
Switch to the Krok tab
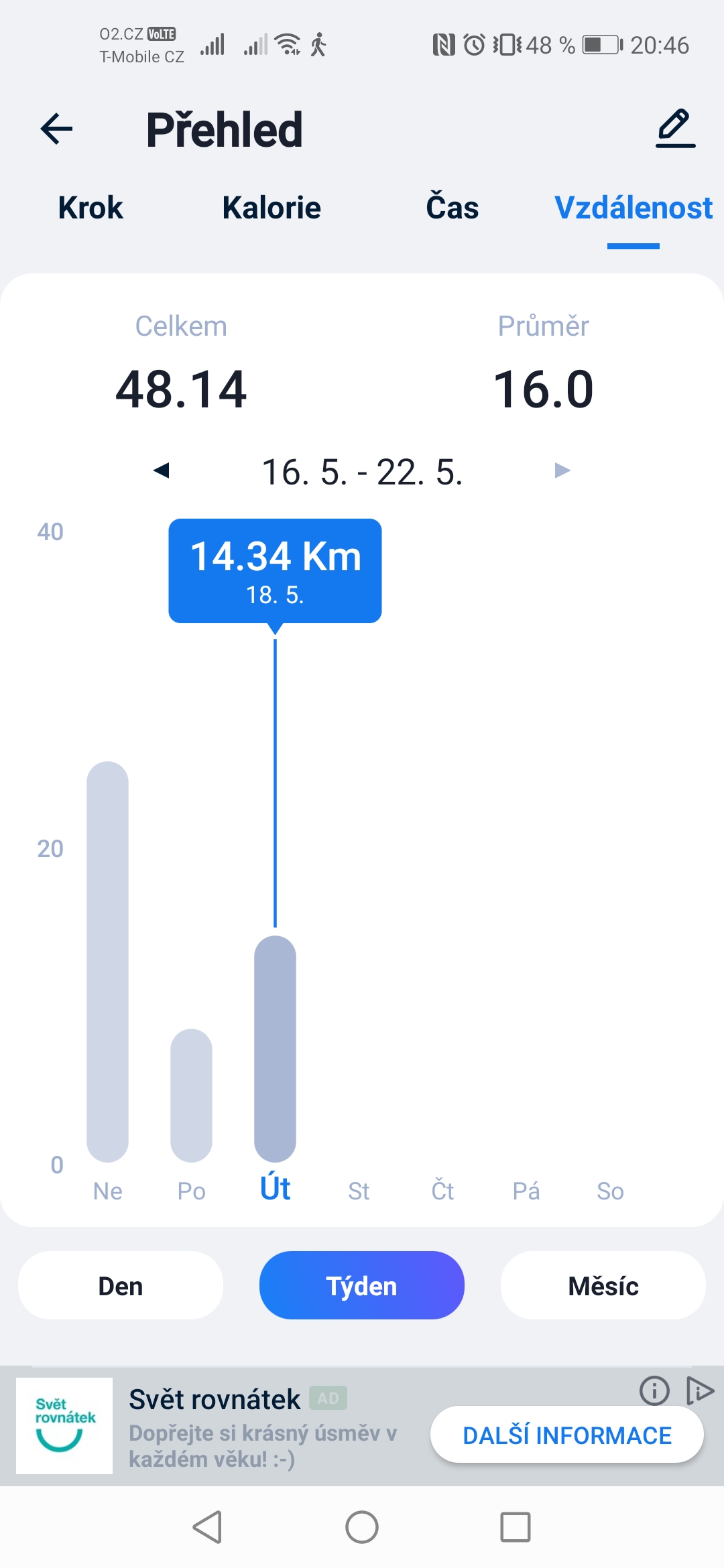(90, 208)
